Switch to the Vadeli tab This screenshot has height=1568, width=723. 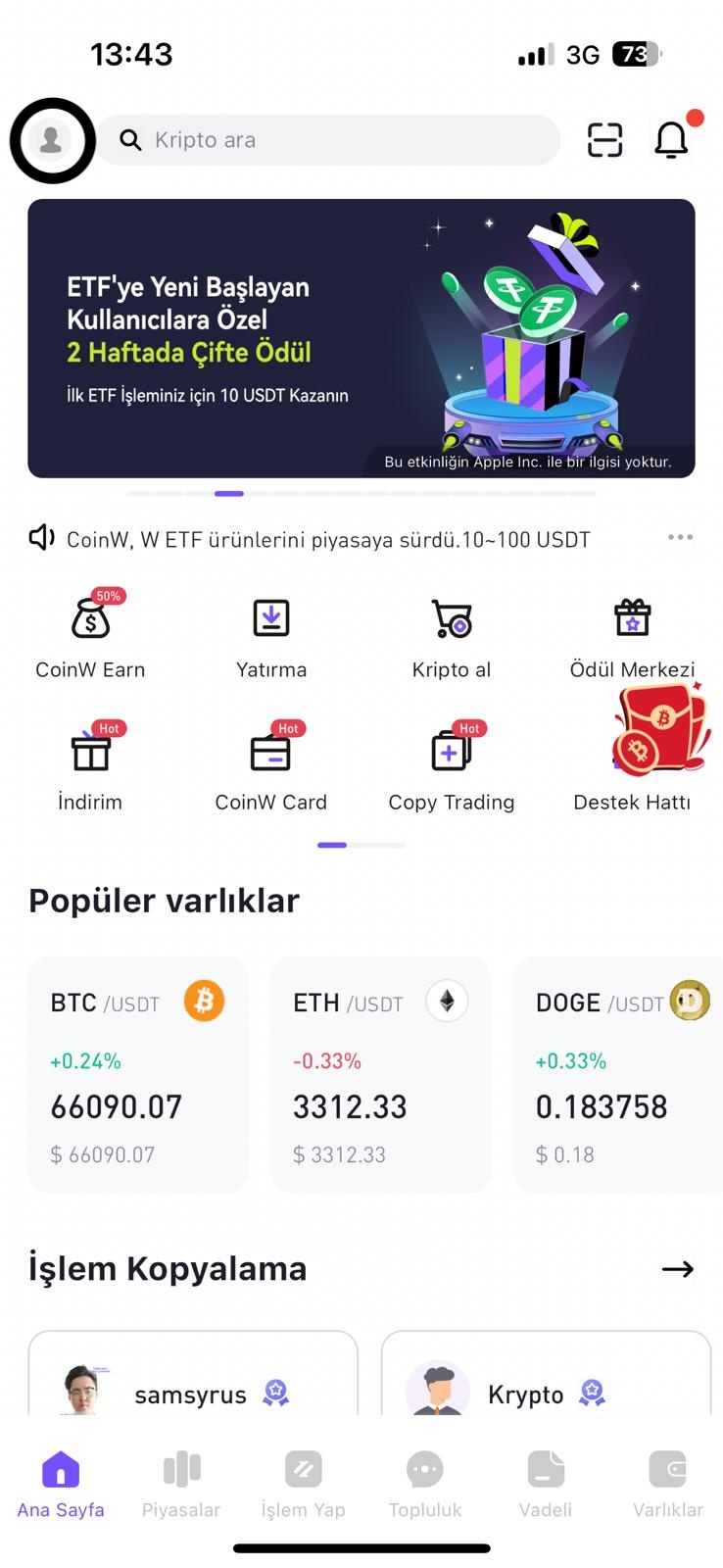pos(546,1484)
